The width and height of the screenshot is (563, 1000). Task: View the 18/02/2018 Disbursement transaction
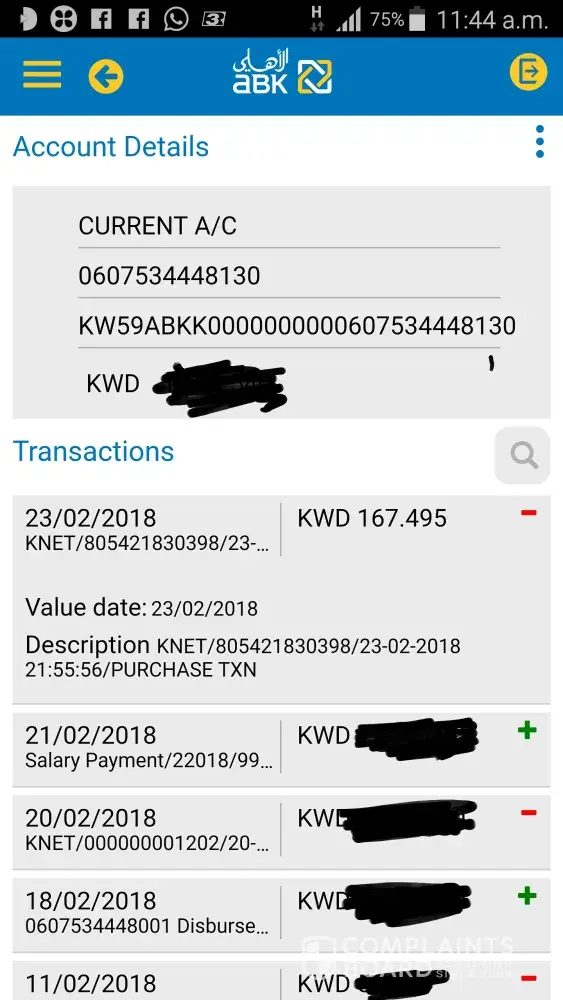[x=281, y=915]
